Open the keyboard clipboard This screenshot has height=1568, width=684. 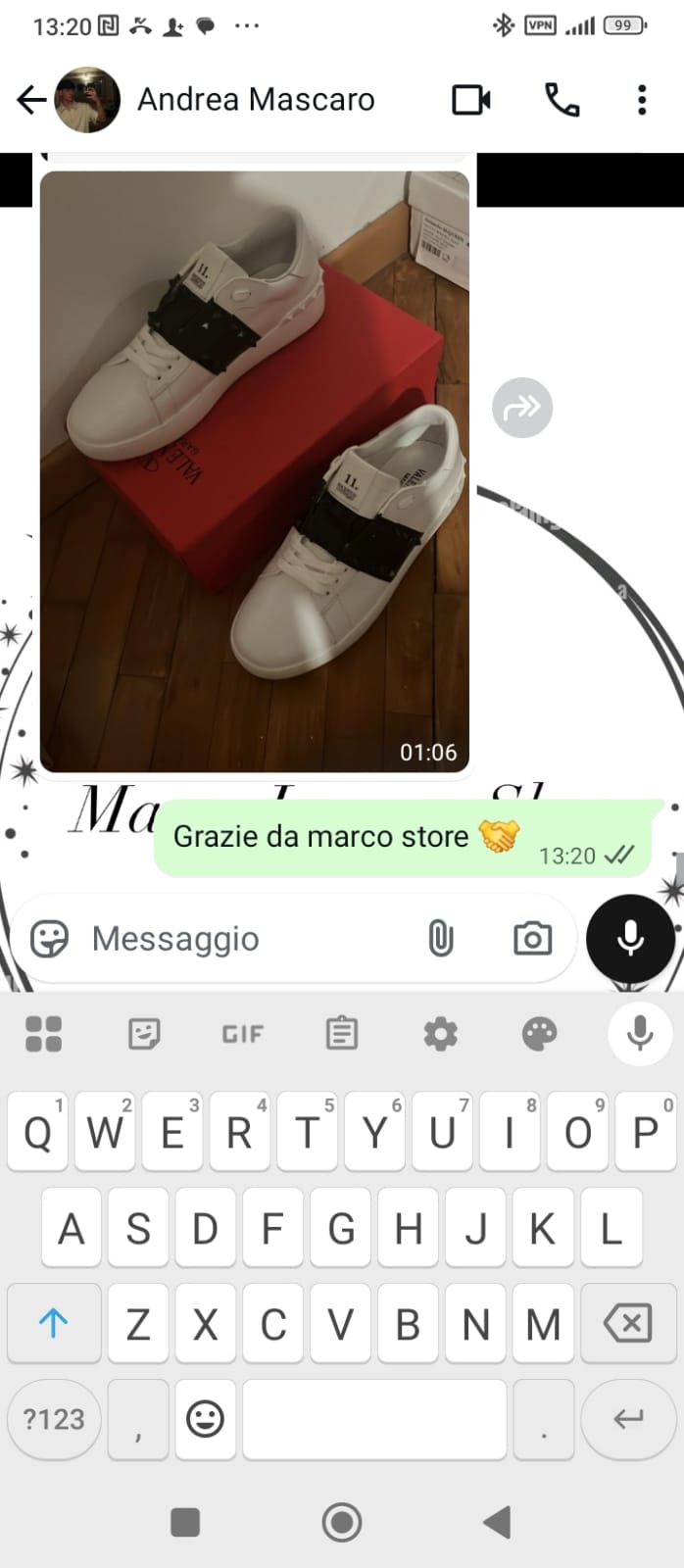[341, 1034]
